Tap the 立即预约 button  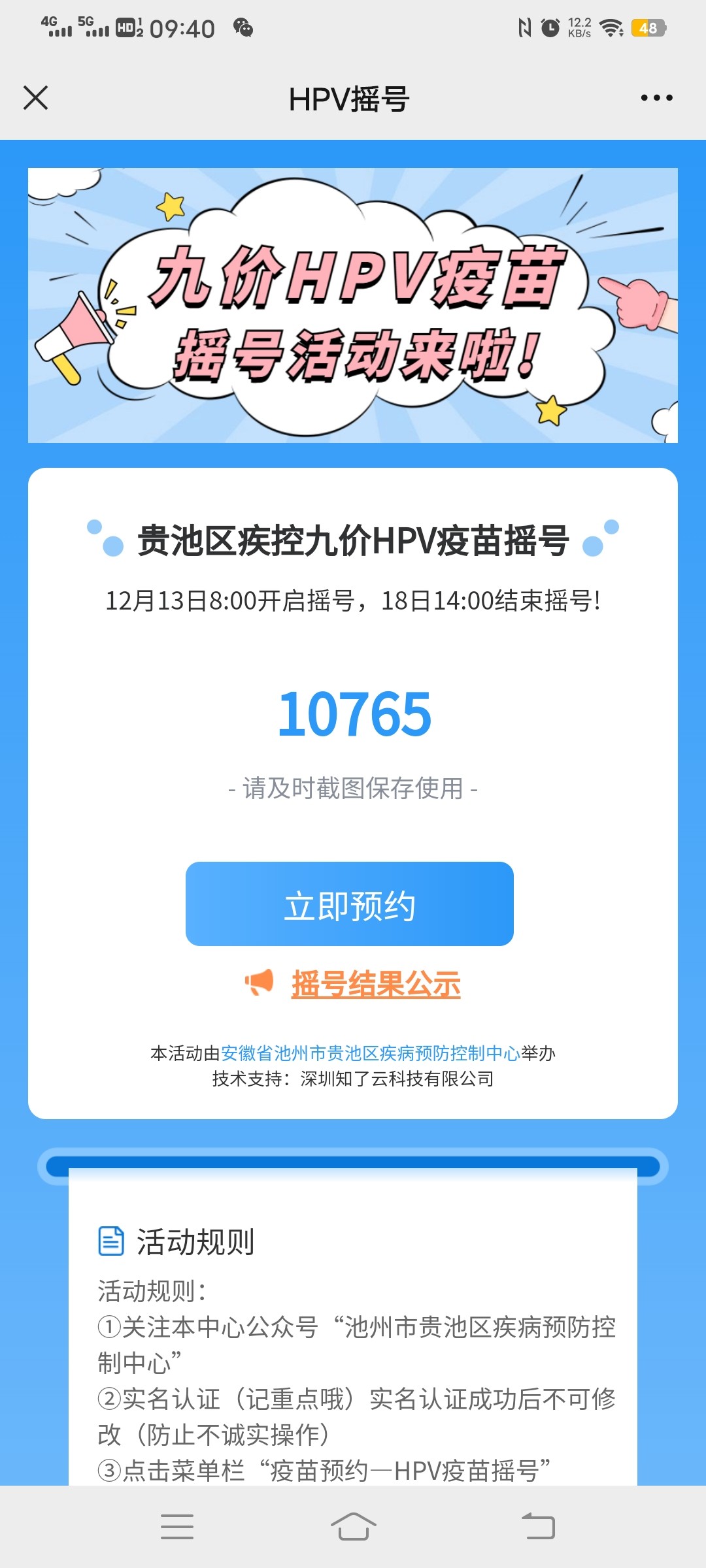pyautogui.click(x=350, y=904)
